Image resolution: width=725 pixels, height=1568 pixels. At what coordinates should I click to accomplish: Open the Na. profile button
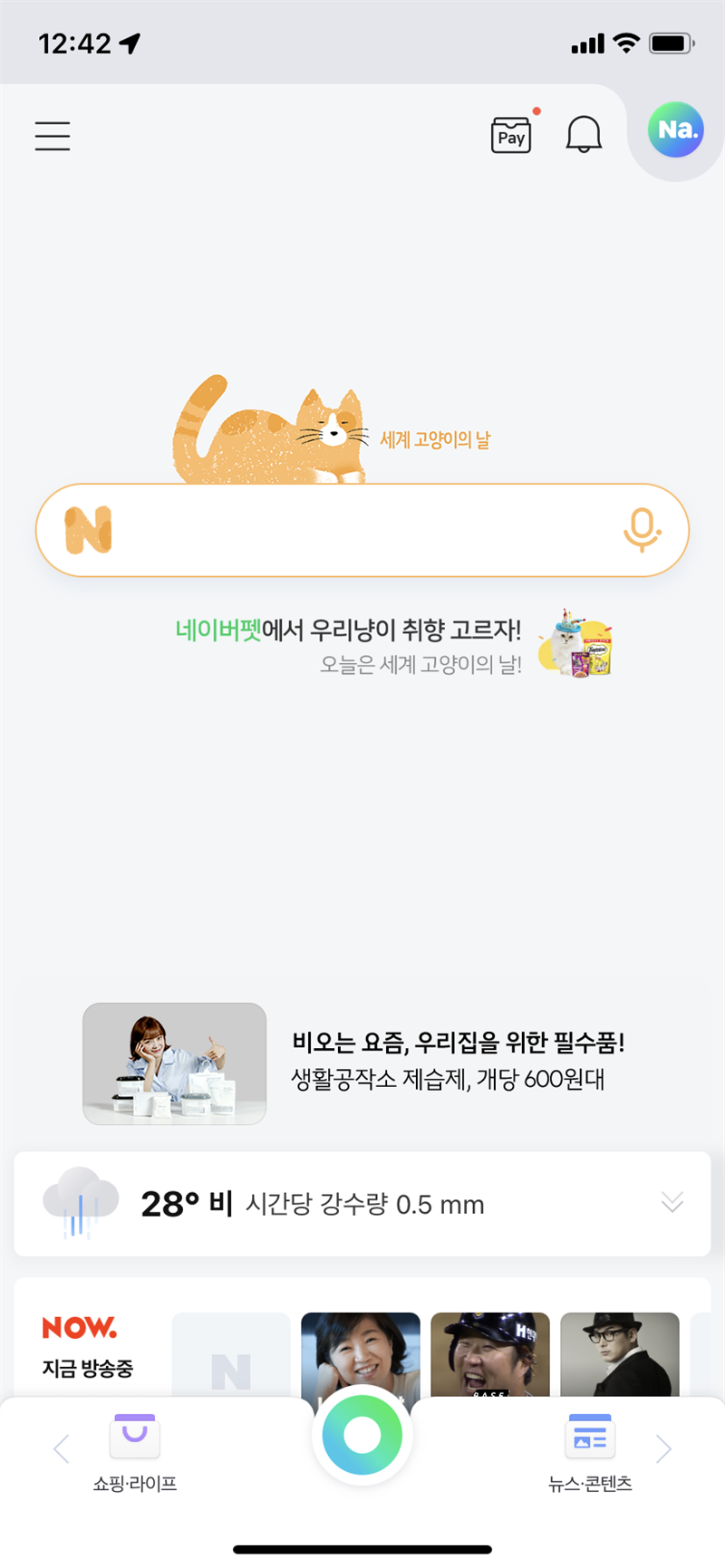pos(675,130)
